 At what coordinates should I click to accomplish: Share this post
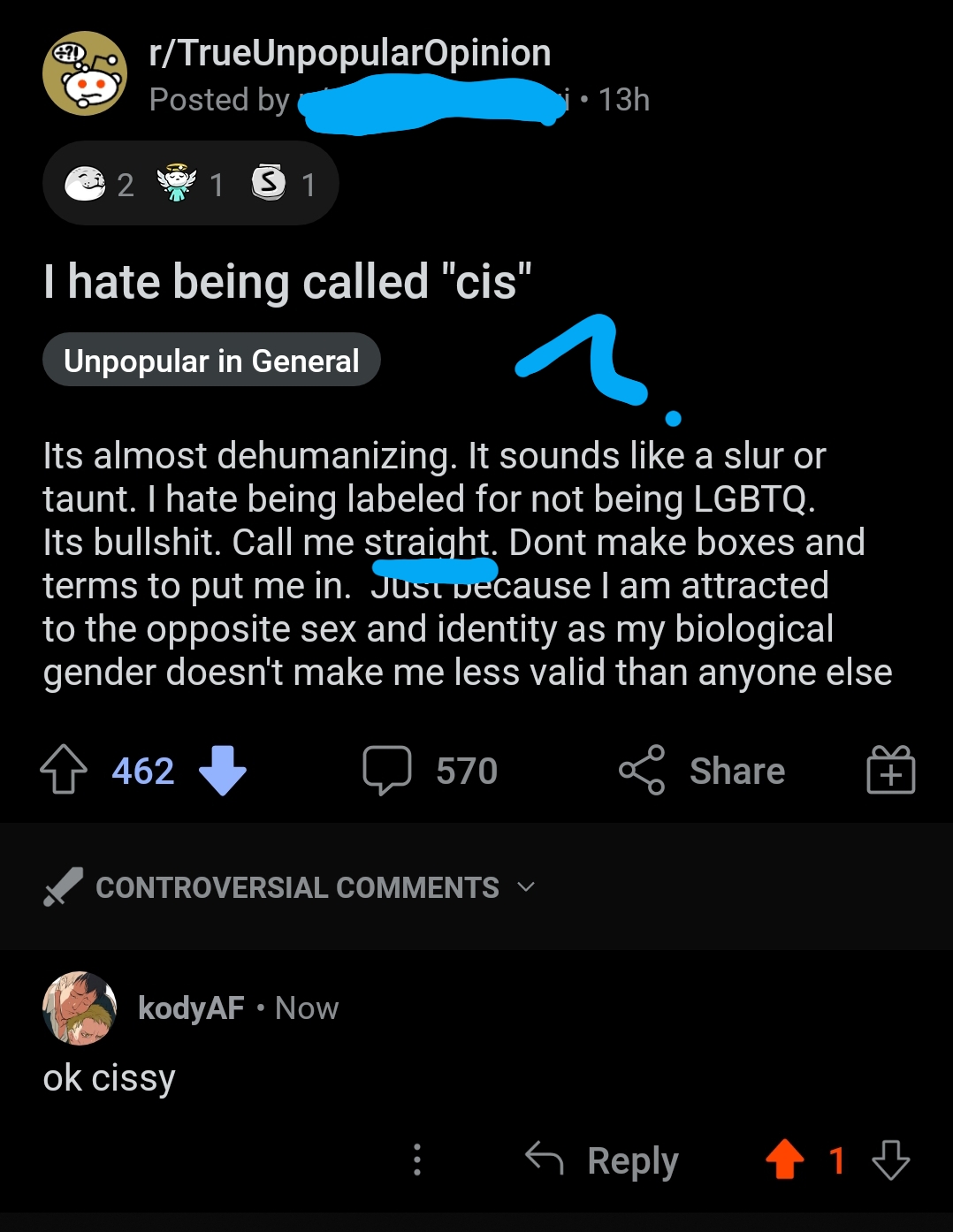pyautogui.click(x=703, y=770)
